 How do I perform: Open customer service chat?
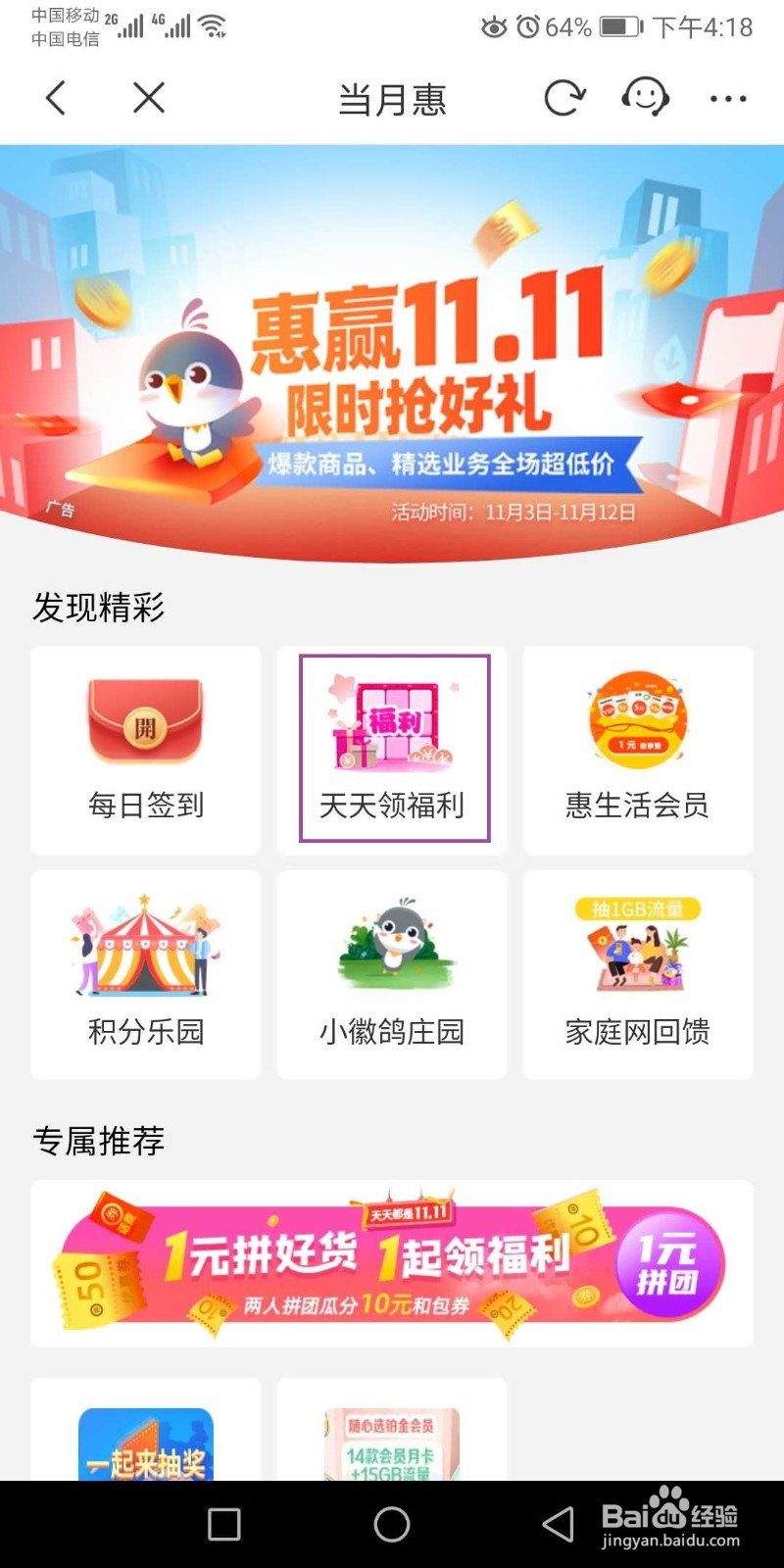pyautogui.click(x=646, y=98)
